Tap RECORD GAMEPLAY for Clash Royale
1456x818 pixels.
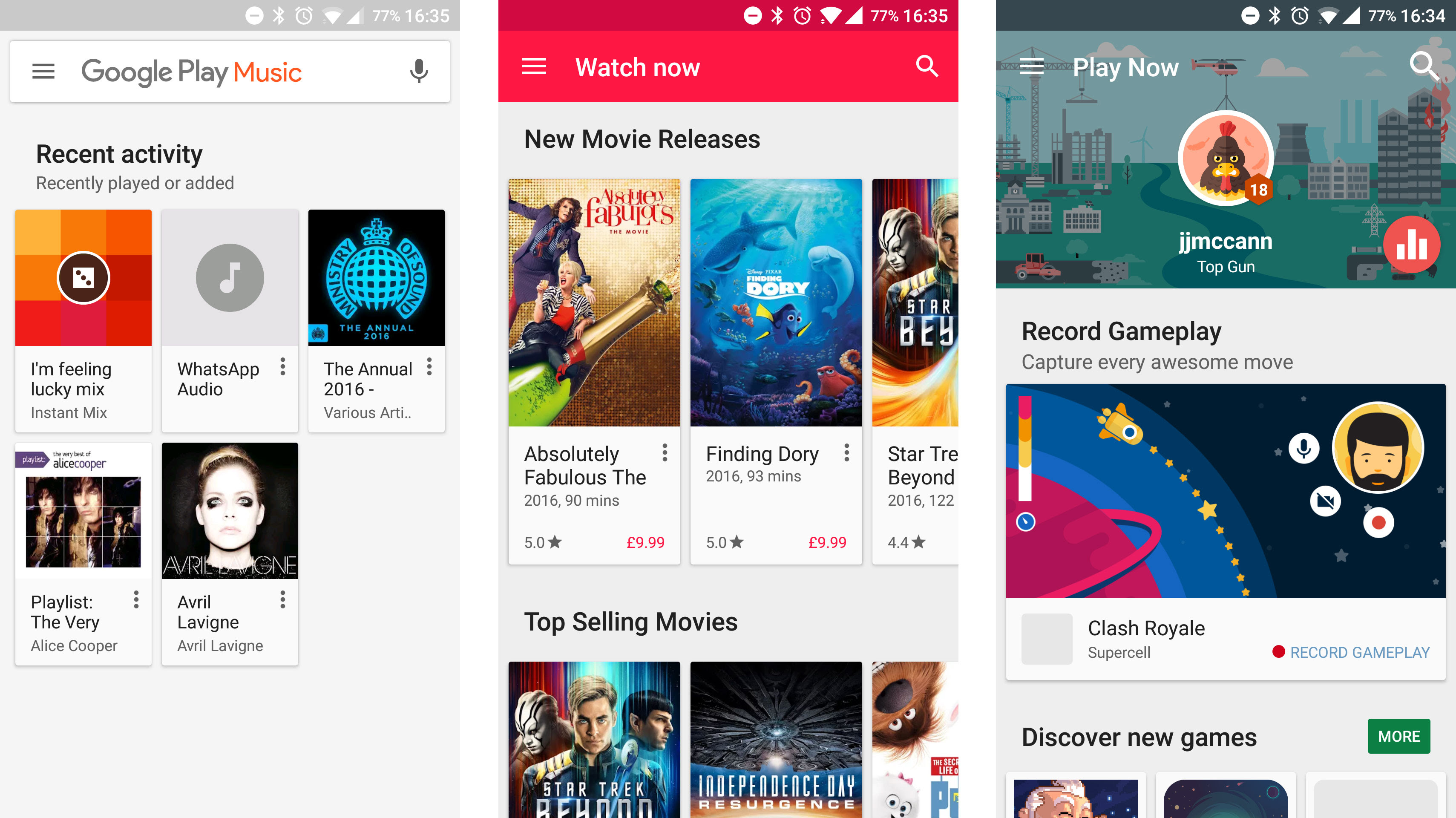click(x=1351, y=652)
